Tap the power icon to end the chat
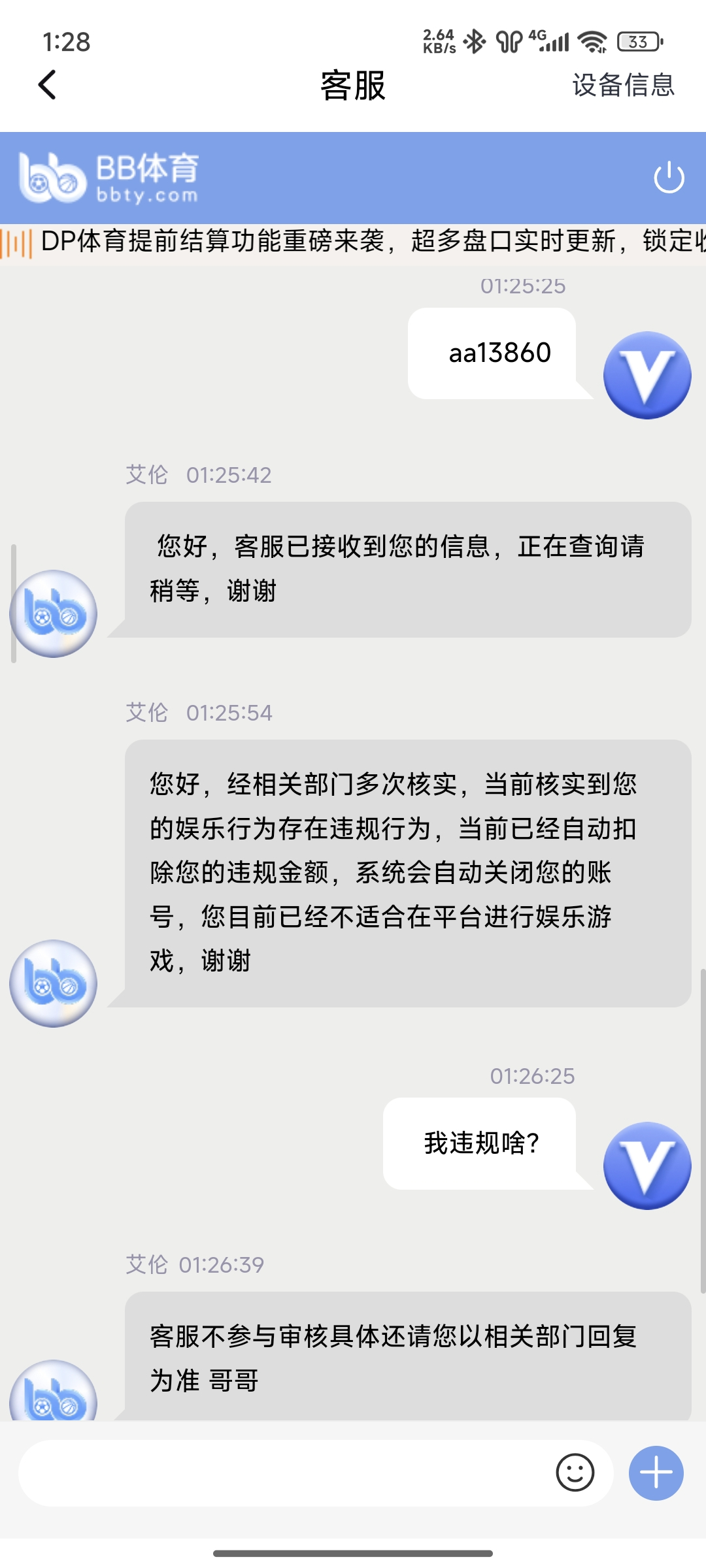The width and height of the screenshot is (706, 1568). (669, 178)
